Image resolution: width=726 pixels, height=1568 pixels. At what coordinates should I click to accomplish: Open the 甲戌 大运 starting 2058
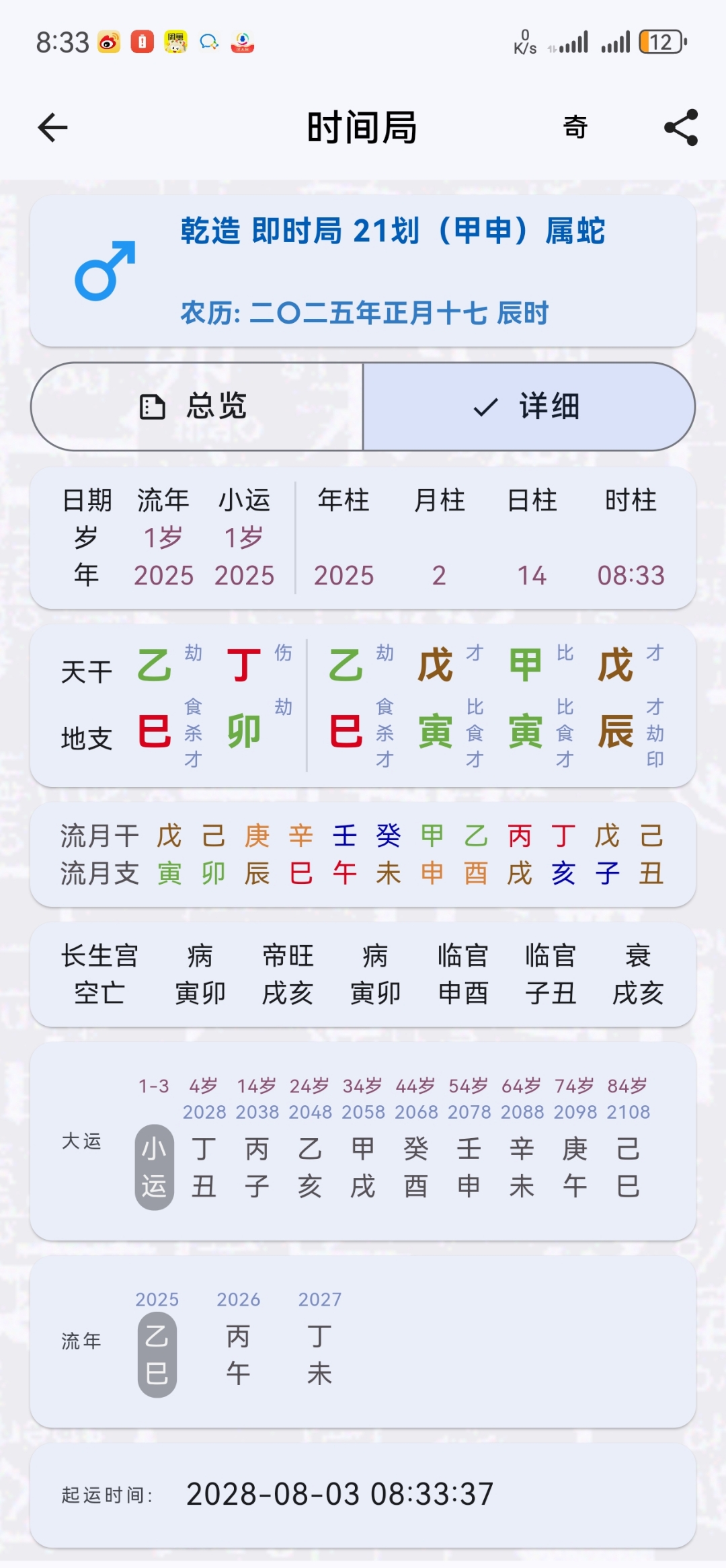[x=363, y=1167]
